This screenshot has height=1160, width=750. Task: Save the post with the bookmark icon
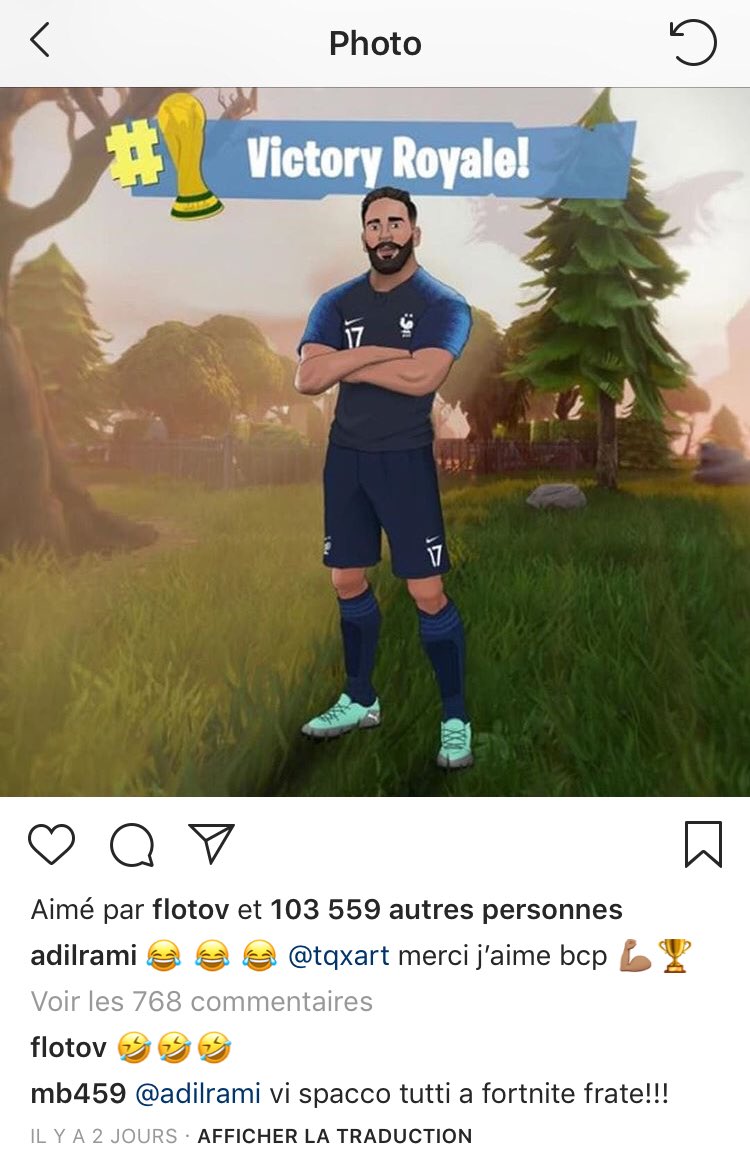pos(703,845)
